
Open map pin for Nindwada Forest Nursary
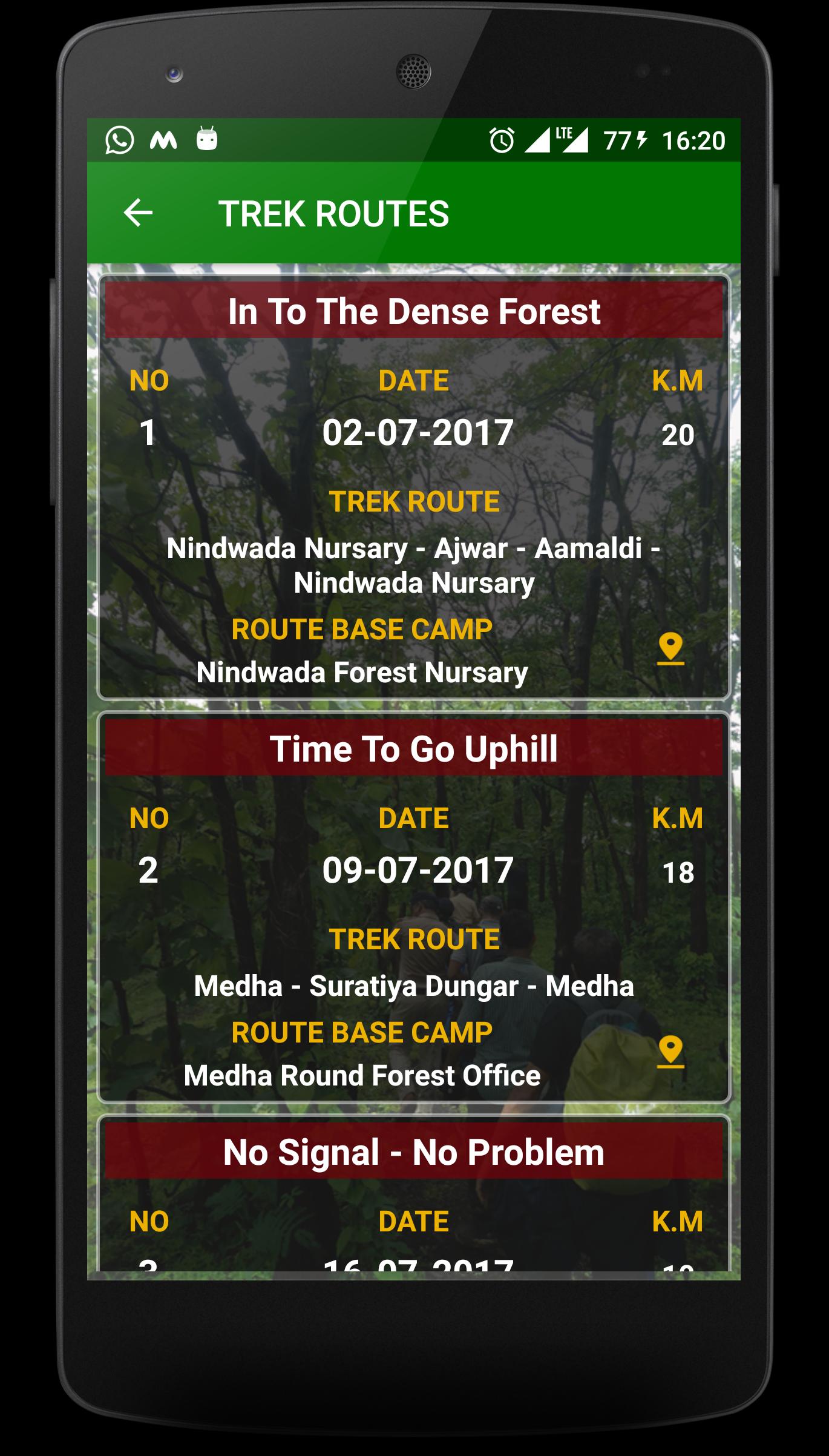[x=670, y=649]
